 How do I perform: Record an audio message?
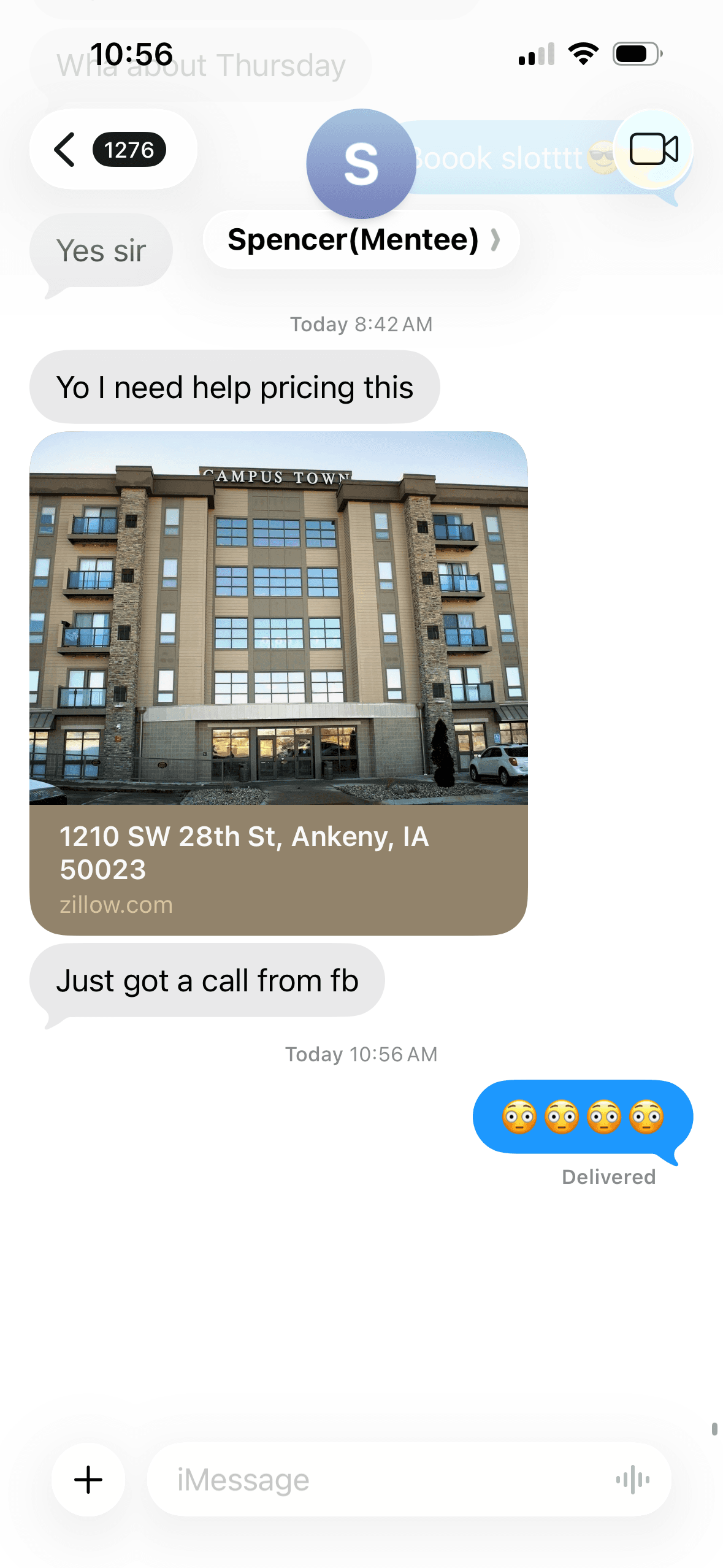click(x=632, y=1480)
